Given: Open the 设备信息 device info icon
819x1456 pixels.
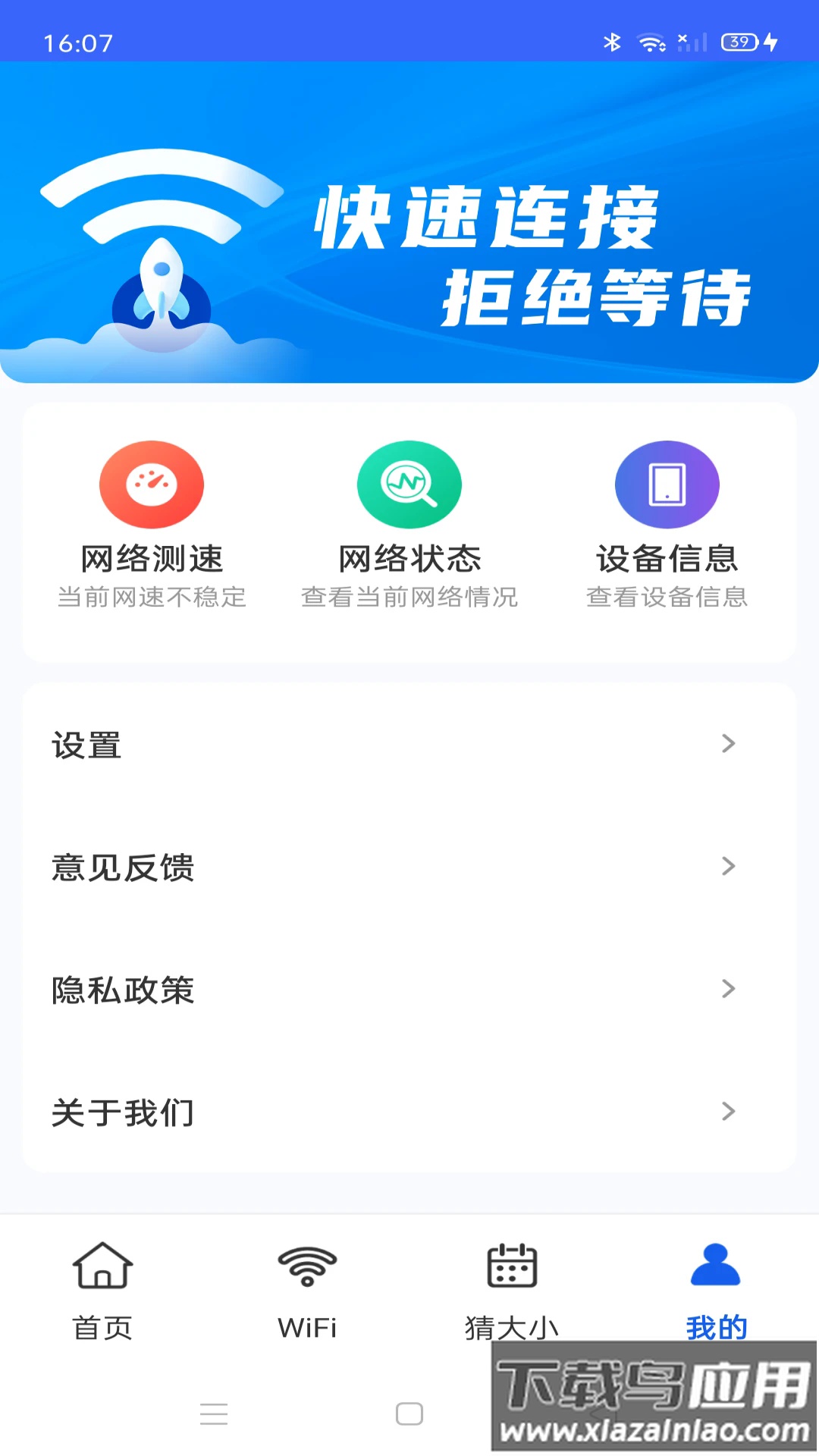Looking at the screenshot, I should [667, 484].
